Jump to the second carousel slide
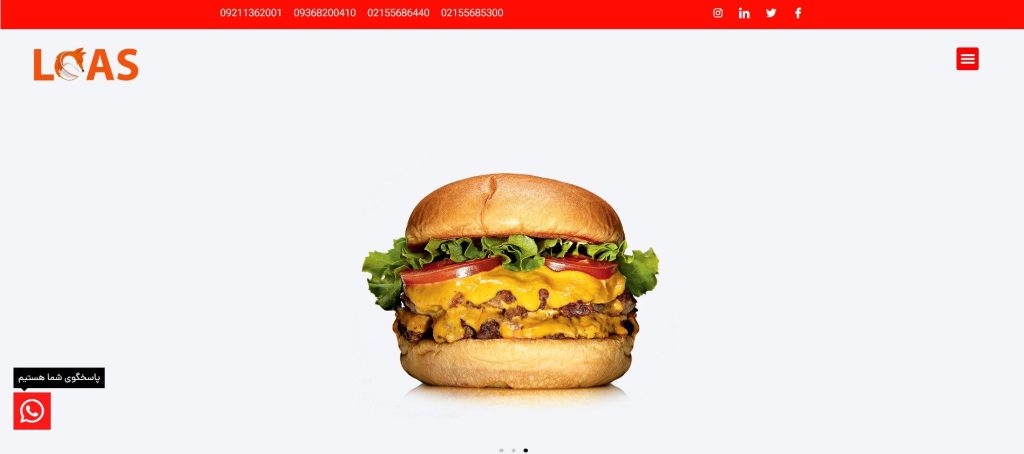Image resolution: width=1024 pixels, height=454 pixels. click(513, 450)
